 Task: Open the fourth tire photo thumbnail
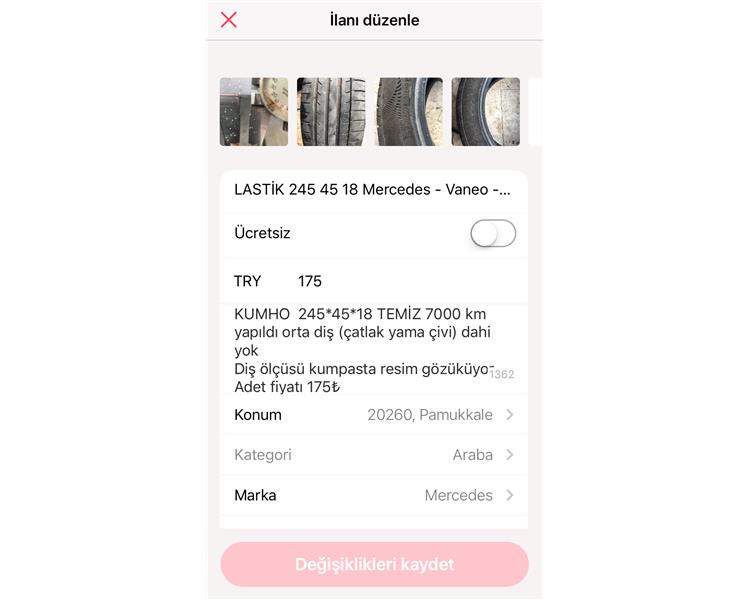point(485,112)
